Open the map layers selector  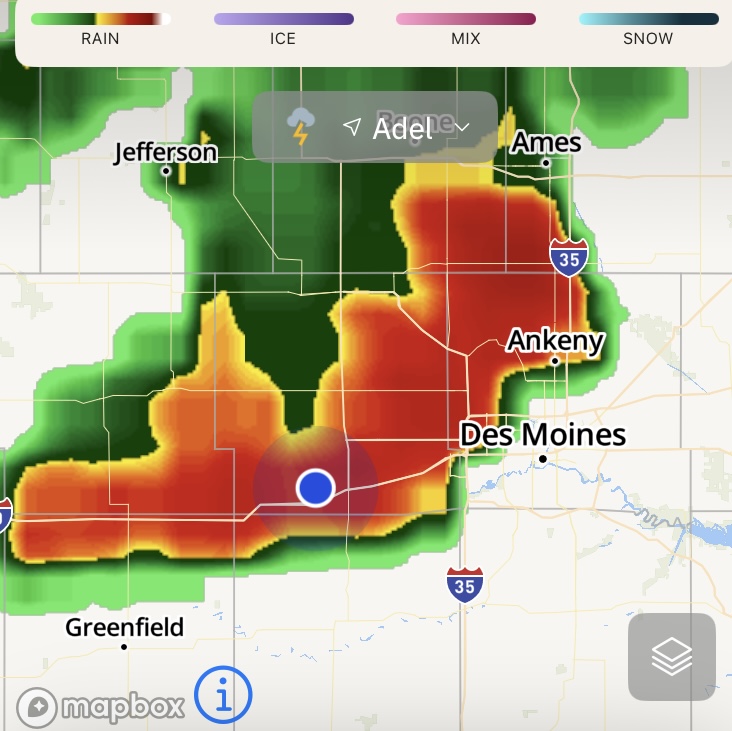point(671,657)
